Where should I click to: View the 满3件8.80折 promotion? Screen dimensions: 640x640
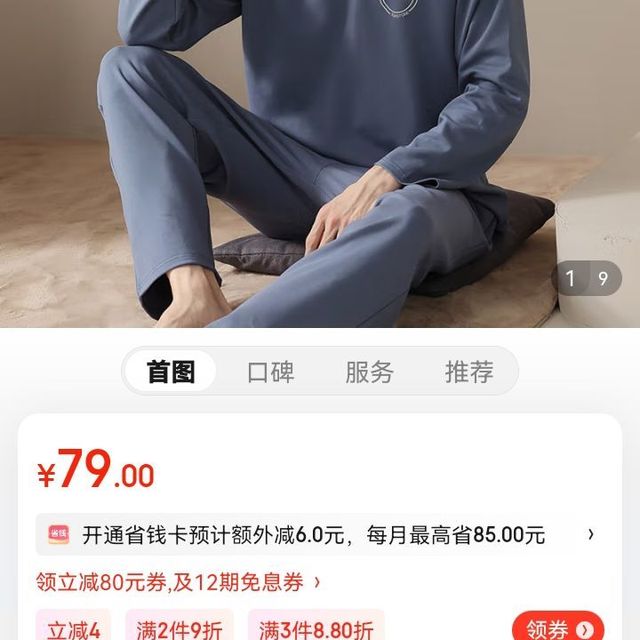coord(316,630)
